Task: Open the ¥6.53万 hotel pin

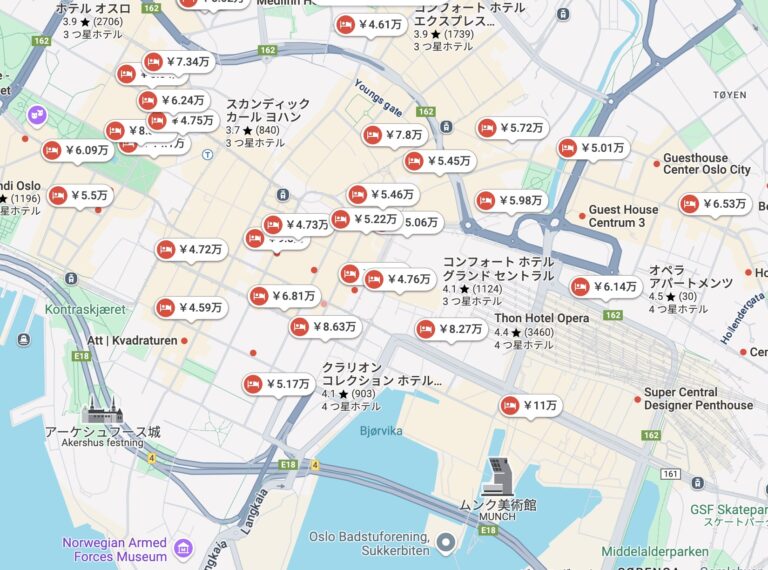Action: point(715,204)
